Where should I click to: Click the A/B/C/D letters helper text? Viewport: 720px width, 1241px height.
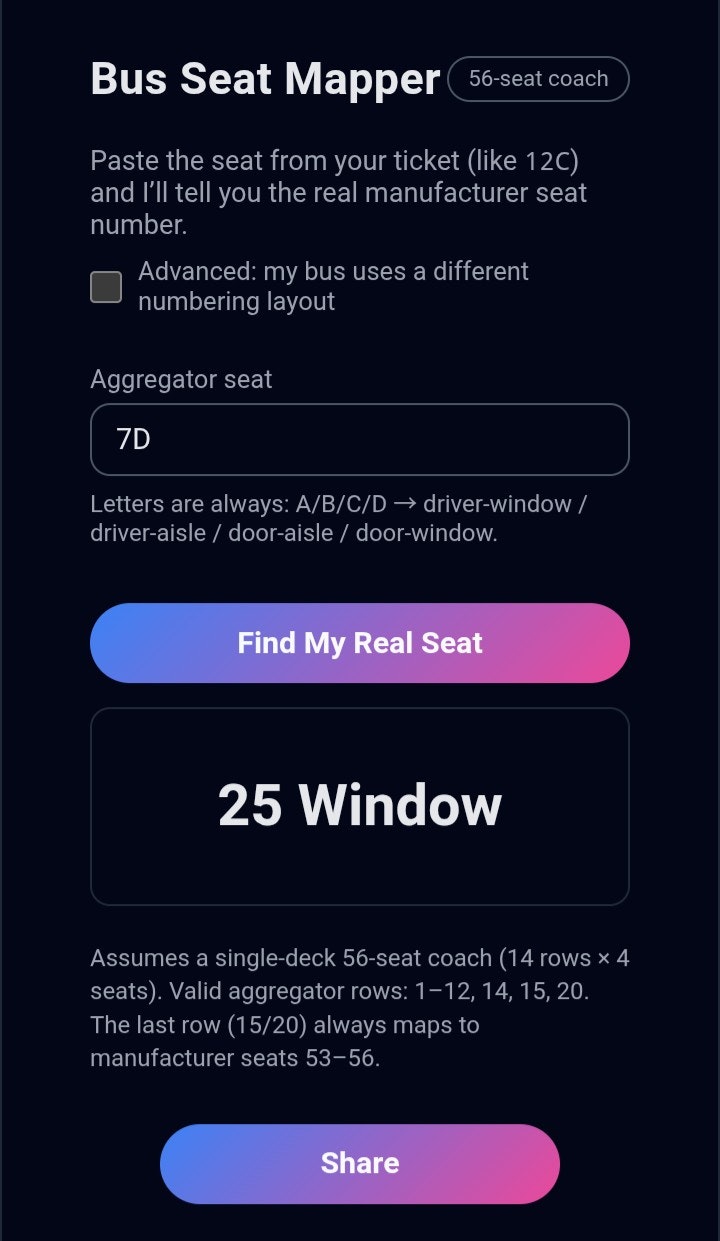coord(360,518)
